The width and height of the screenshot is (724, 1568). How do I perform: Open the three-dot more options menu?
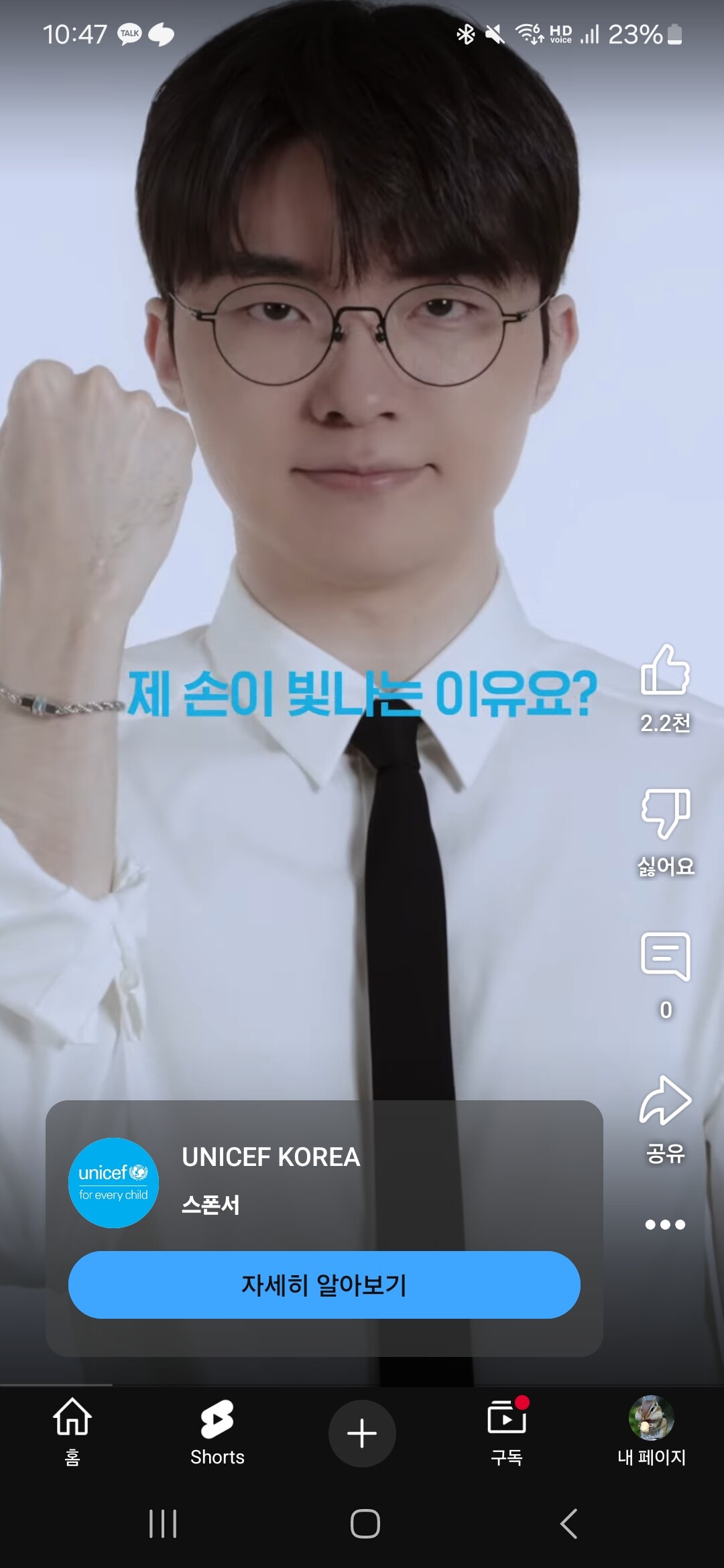click(665, 1225)
